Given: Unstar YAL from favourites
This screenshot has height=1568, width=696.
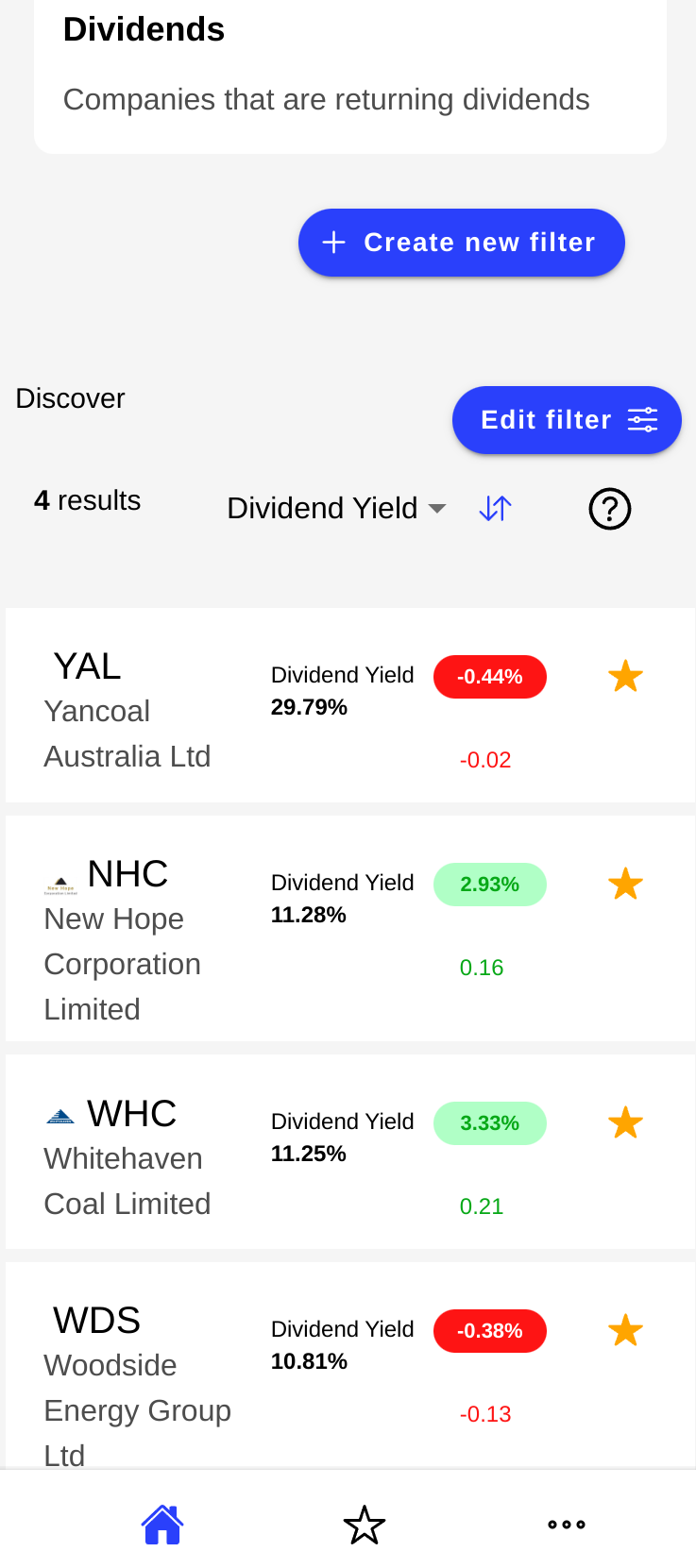Looking at the screenshot, I should [x=625, y=677].
